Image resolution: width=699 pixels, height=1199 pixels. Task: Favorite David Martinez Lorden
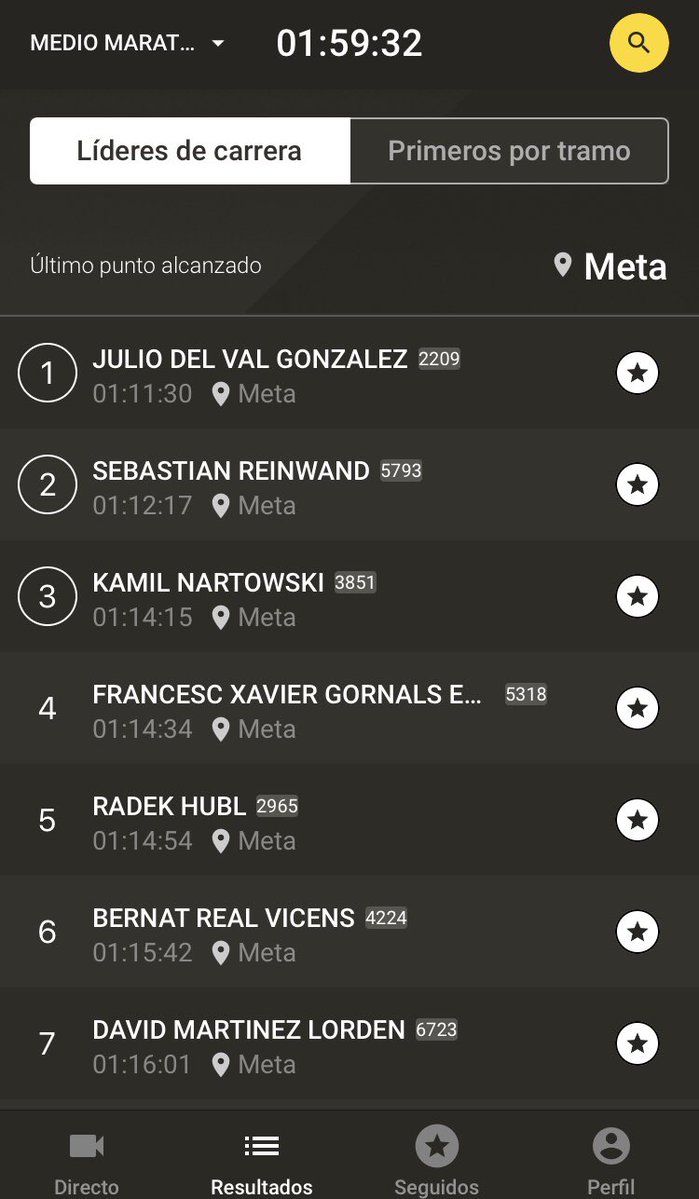click(x=637, y=1045)
